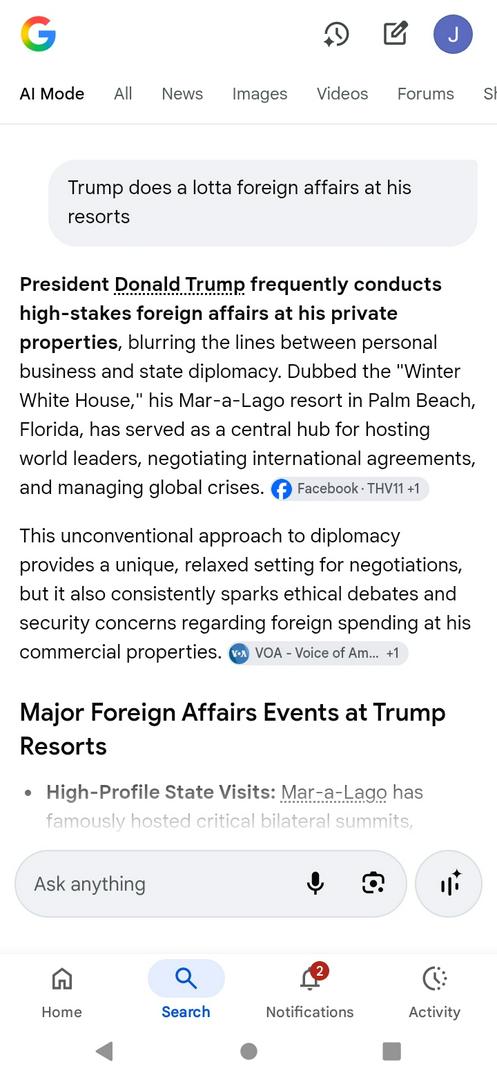Switch to the Videos tab
Screen dimensions: 497x1080
342,94
